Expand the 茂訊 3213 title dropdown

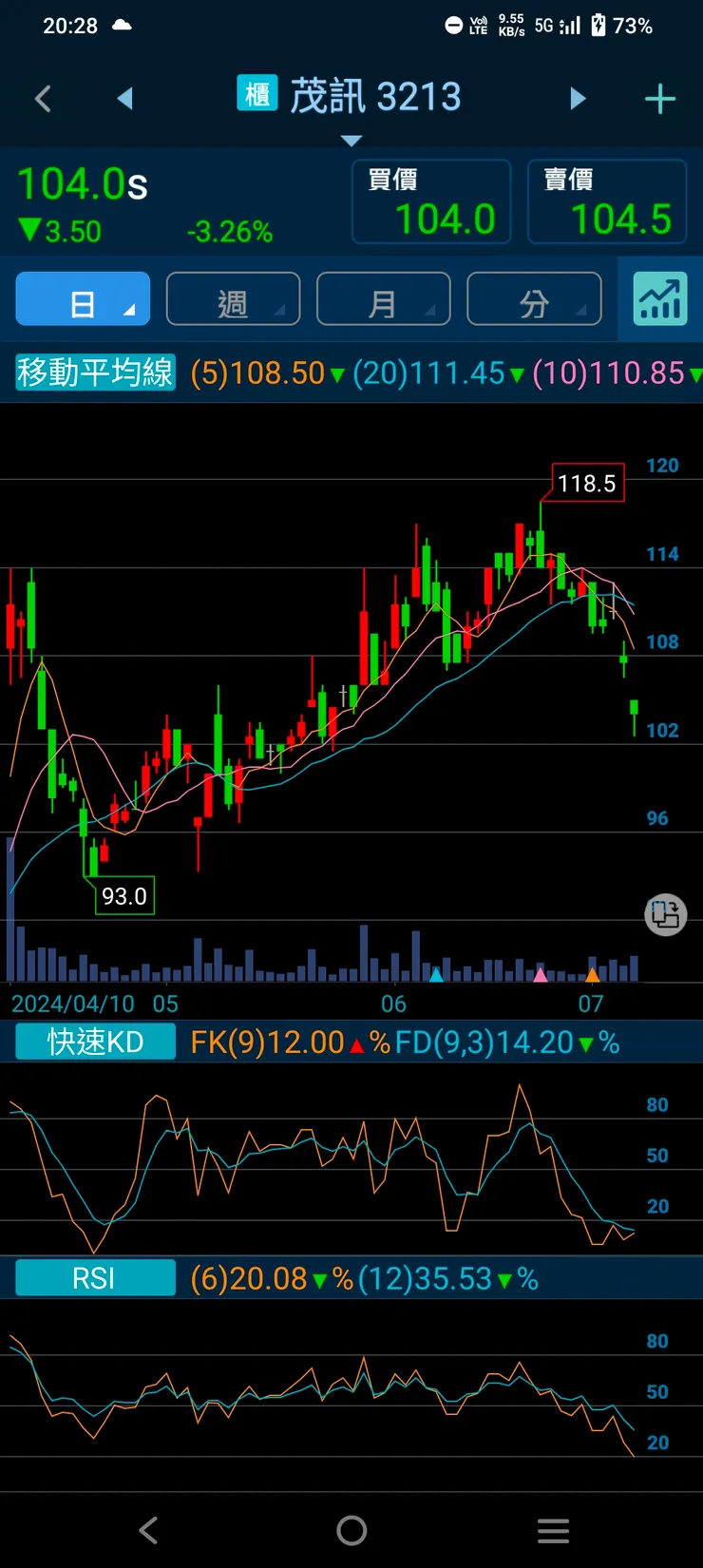(x=351, y=141)
